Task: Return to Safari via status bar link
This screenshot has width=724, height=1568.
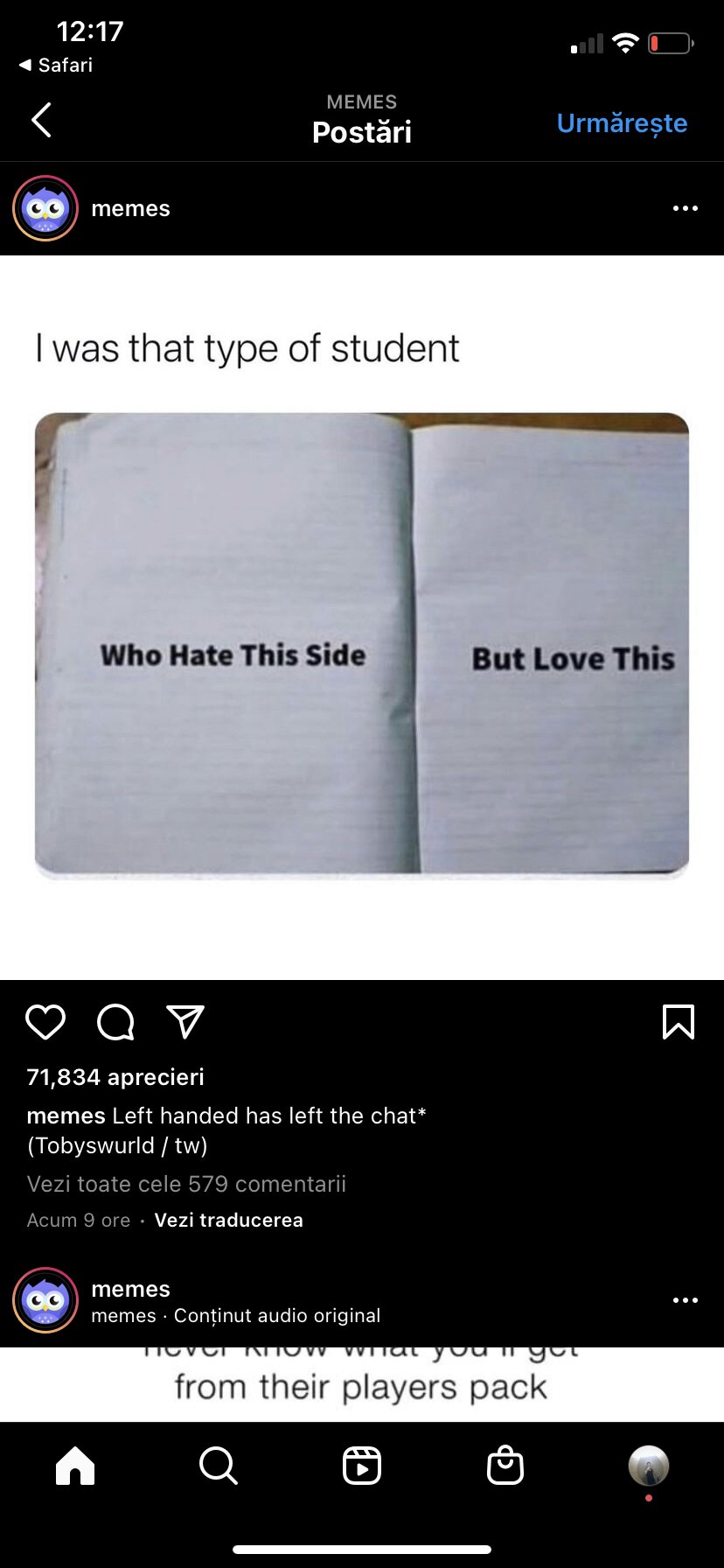Action: [56, 65]
